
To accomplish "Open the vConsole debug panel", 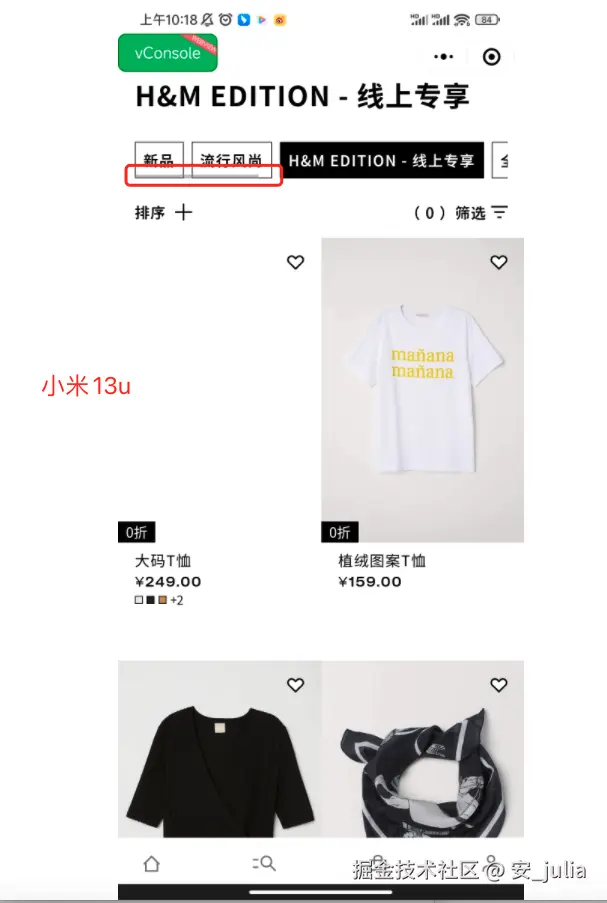I will point(167,53).
